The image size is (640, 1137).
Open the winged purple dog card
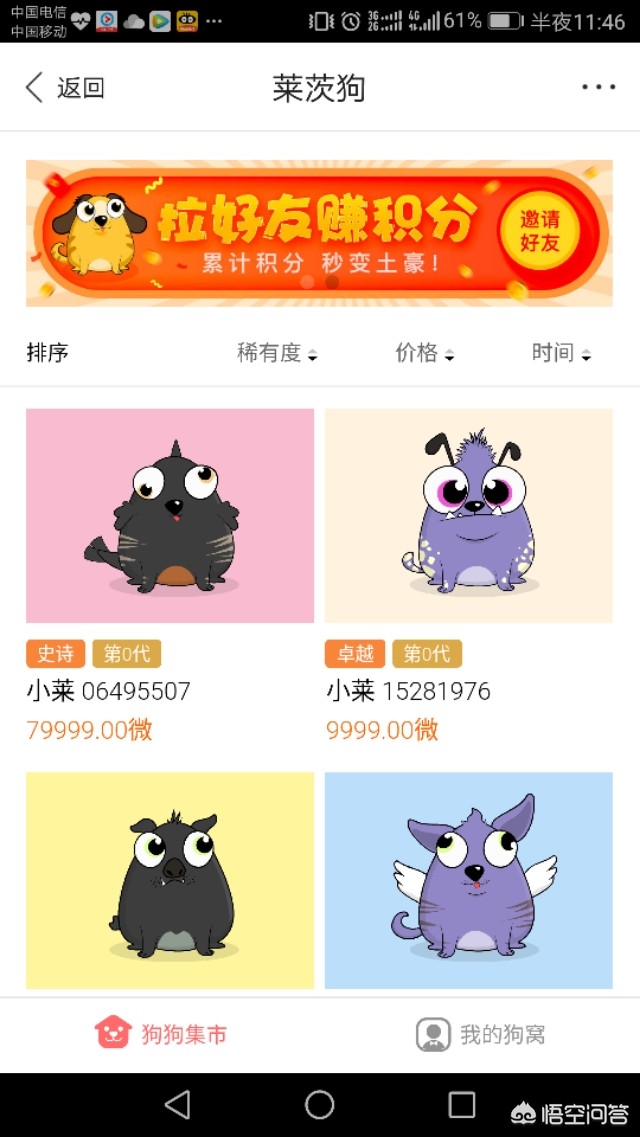(x=468, y=880)
